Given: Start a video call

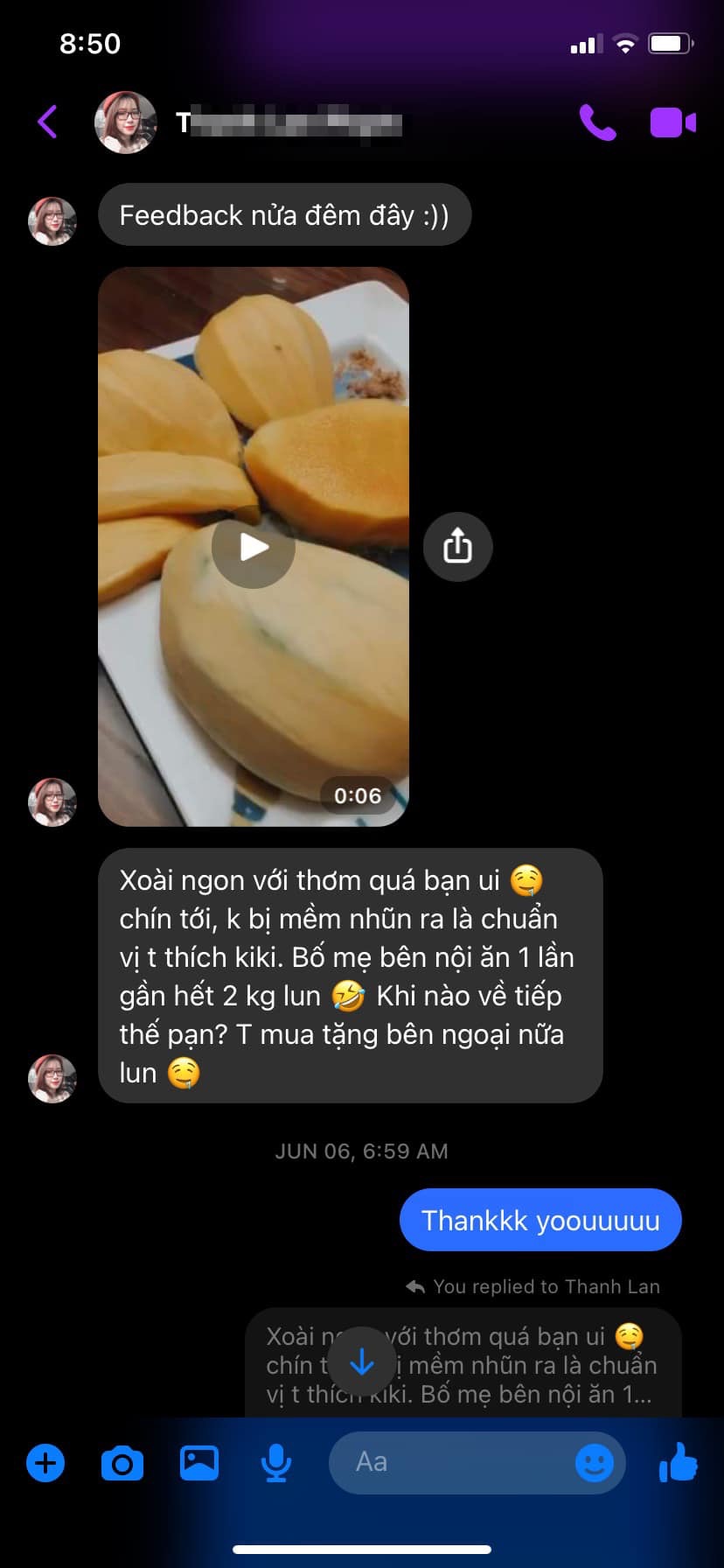Looking at the screenshot, I should point(672,122).
